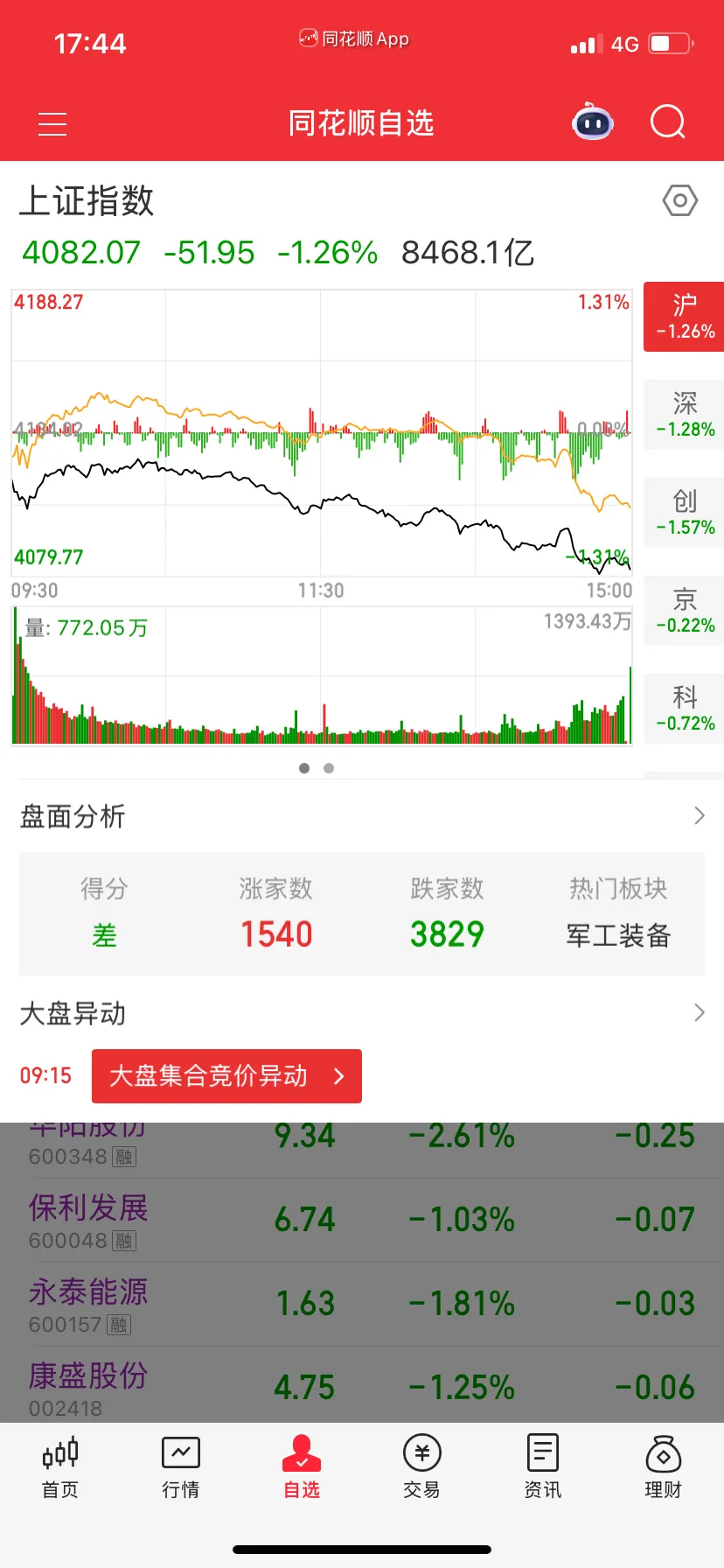
Task: Open 保利发展 stock row
Action: (x=362, y=1220)
